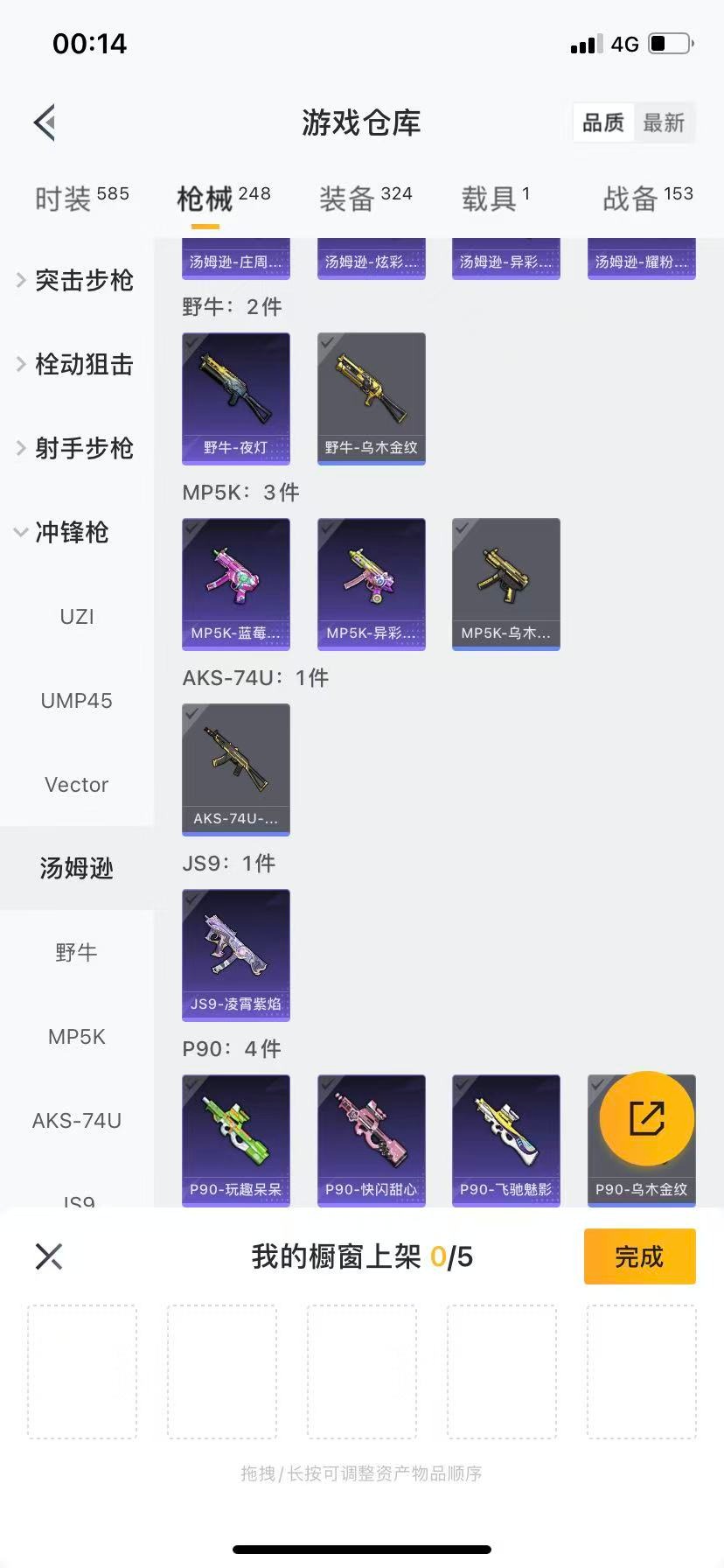Image resolution: width=724 pixels, height=1568 pixels.
Task: Pick the P90-快闪甜心 skin
Action: pyautogui.click(x=371, y=1140)
